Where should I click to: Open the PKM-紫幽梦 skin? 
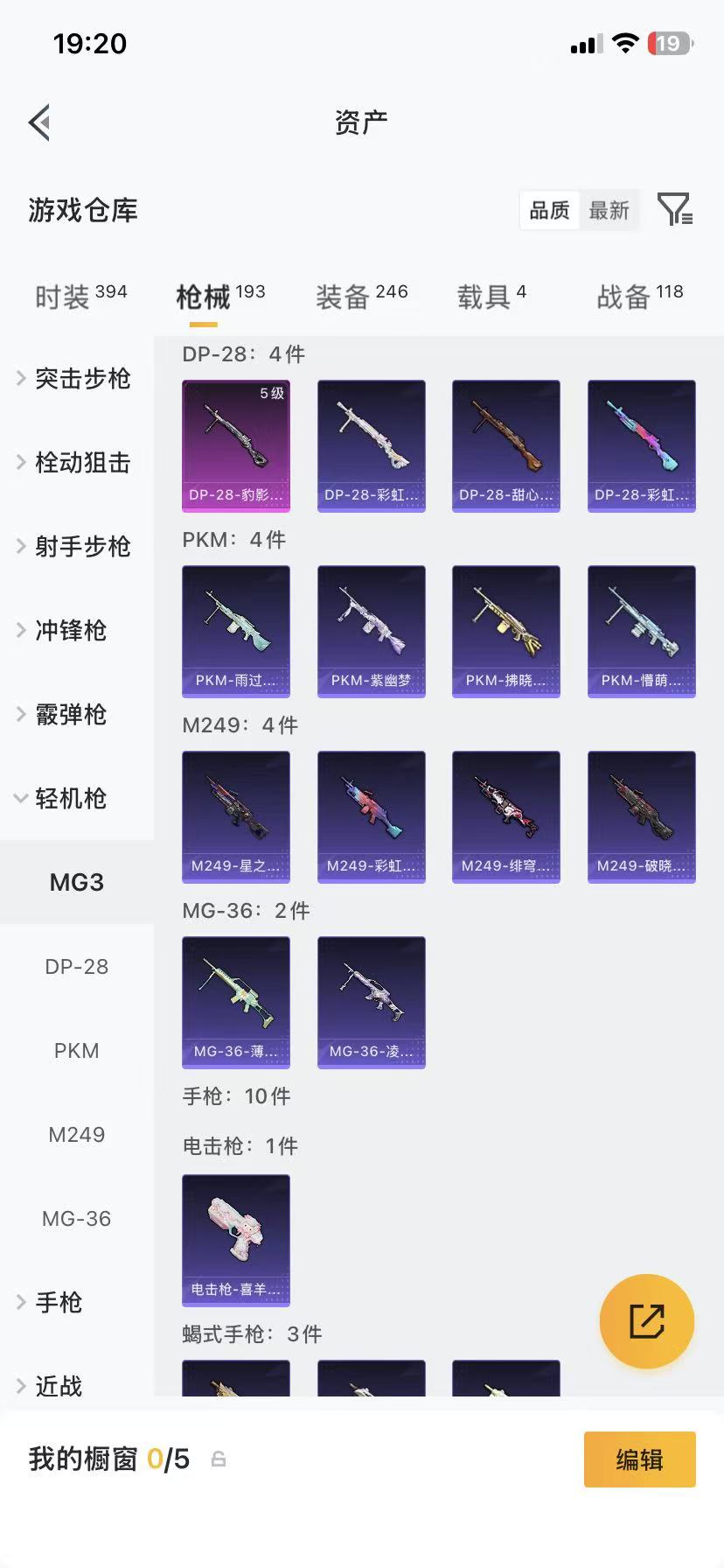[371, 631]
